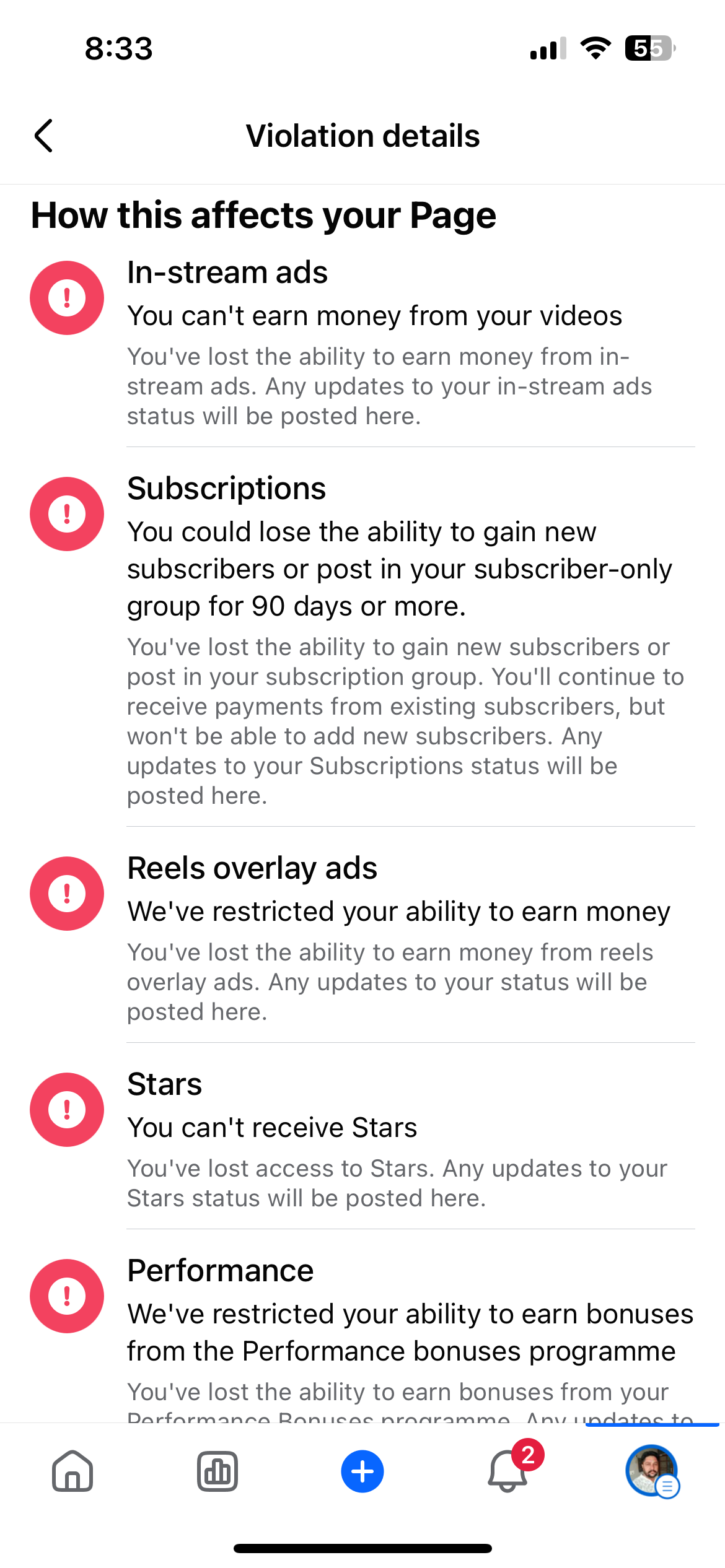
Task: Create a new post with plus button
Action: click(362, 1471)
